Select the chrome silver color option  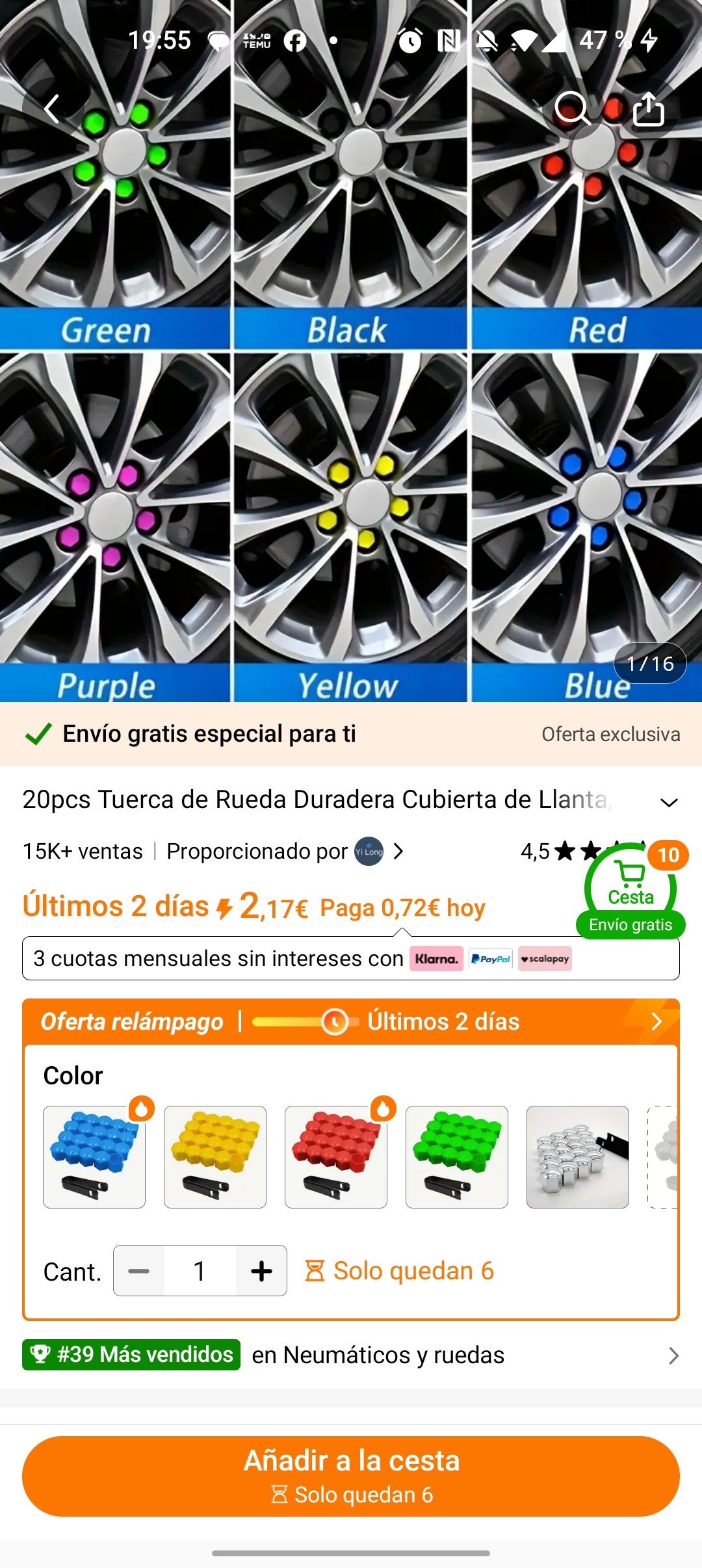(578, 1156)
